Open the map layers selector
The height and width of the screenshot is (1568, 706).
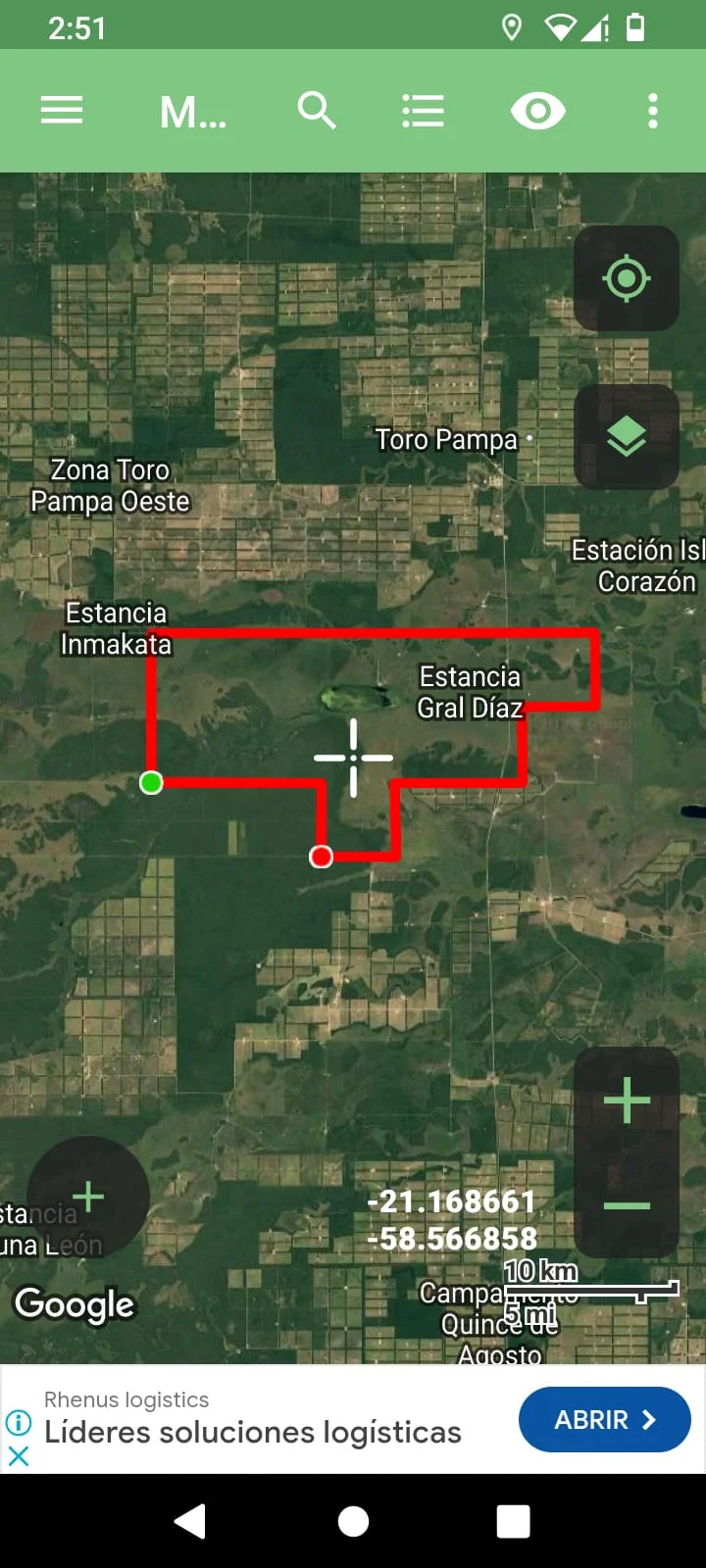tap(627, 437)
